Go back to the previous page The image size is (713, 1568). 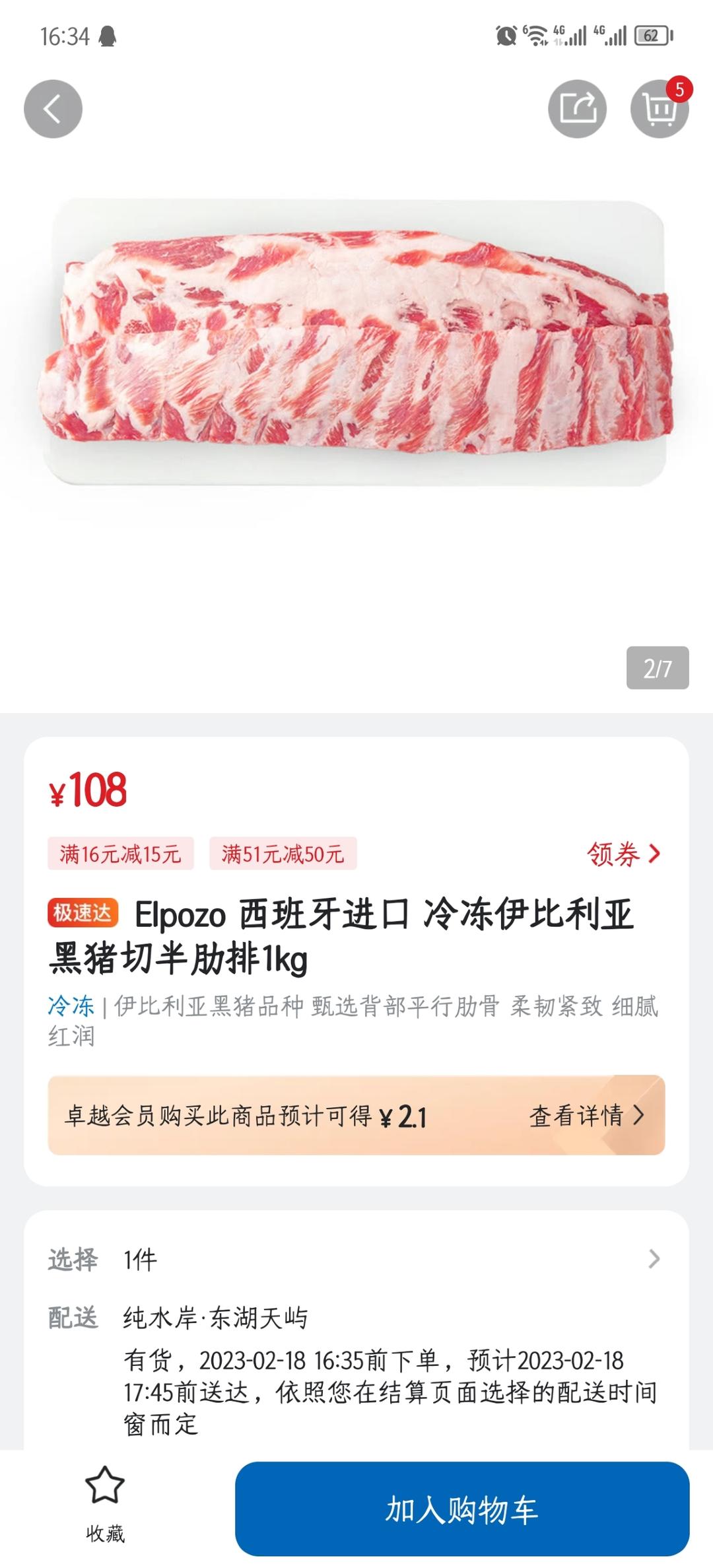coord(53,109)
